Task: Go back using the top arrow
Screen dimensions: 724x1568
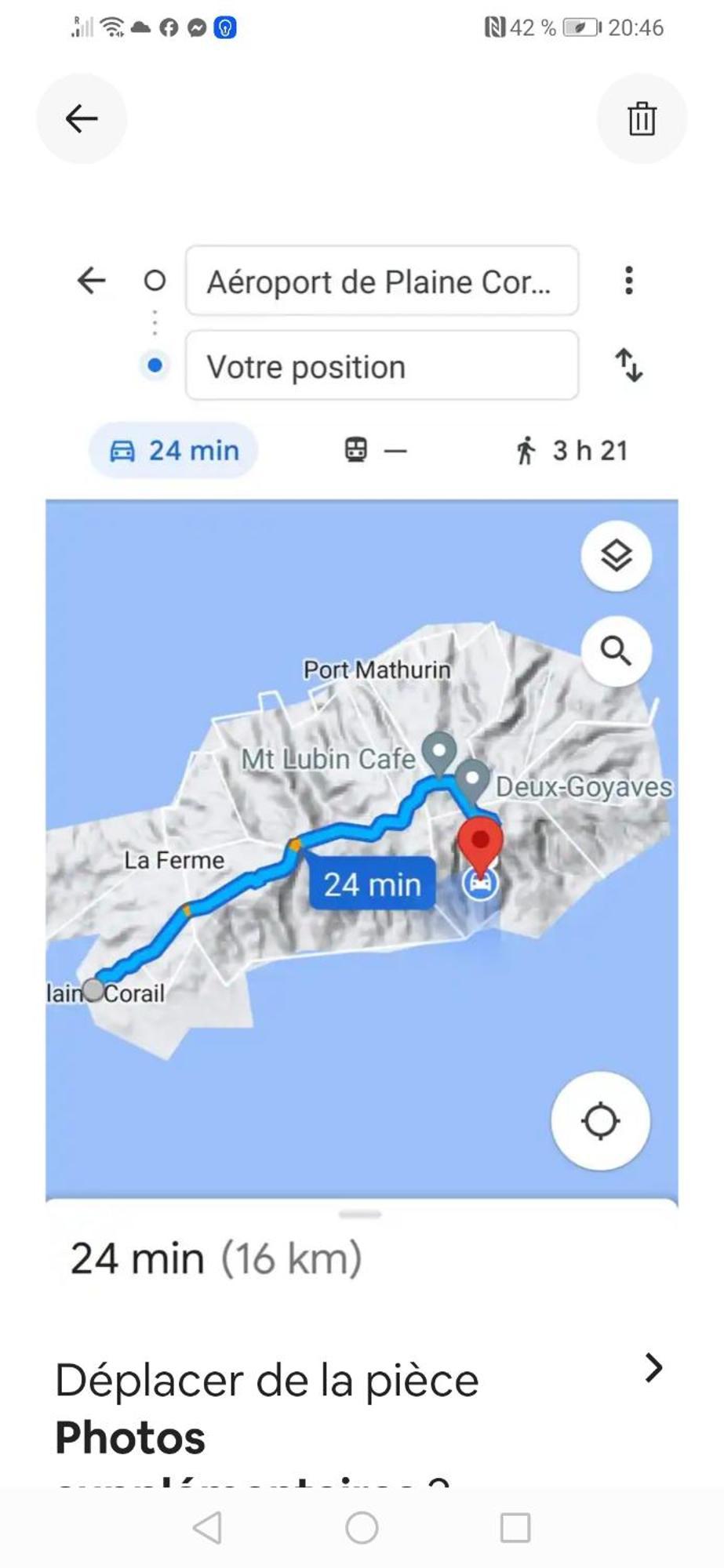Action: point(82,119)
